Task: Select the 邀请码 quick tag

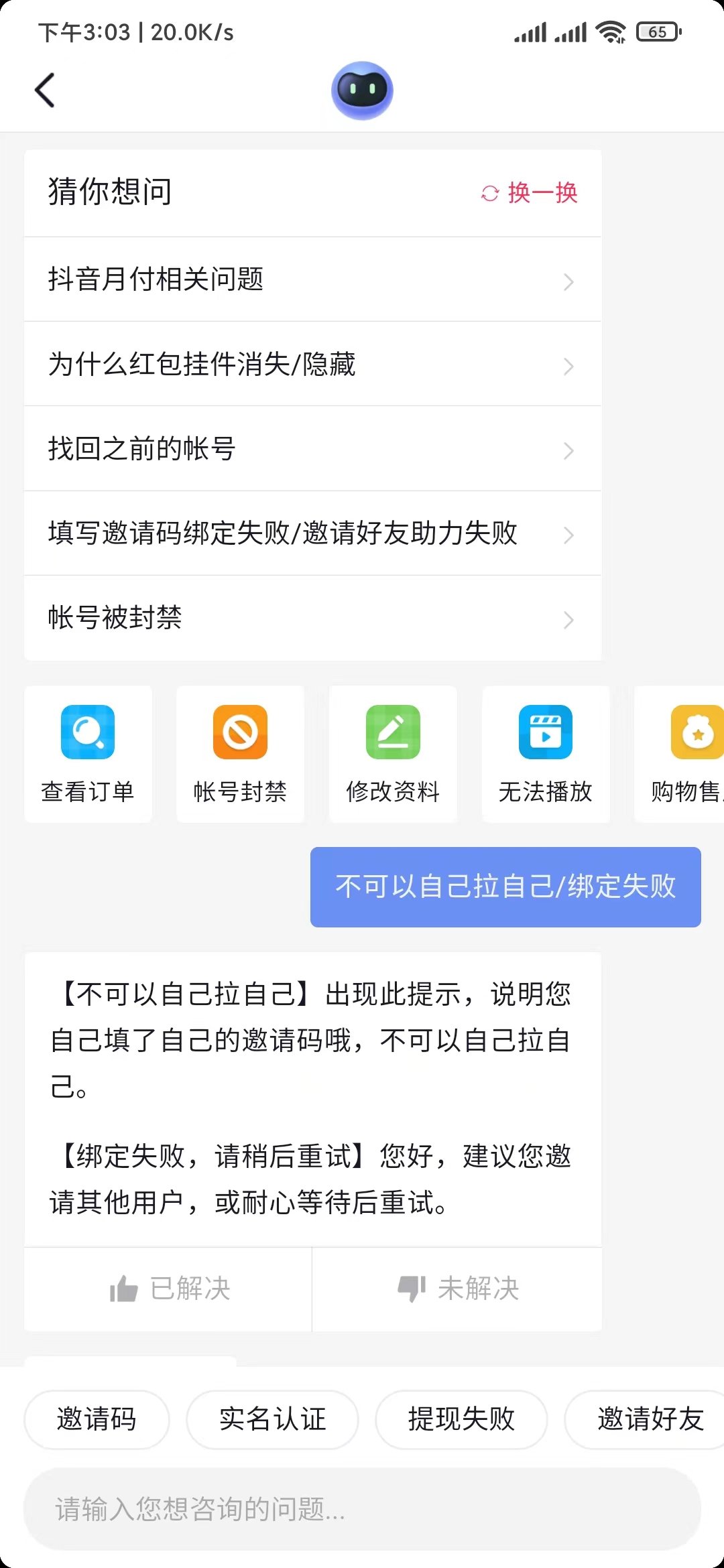Action: [x=96, y=1420]
